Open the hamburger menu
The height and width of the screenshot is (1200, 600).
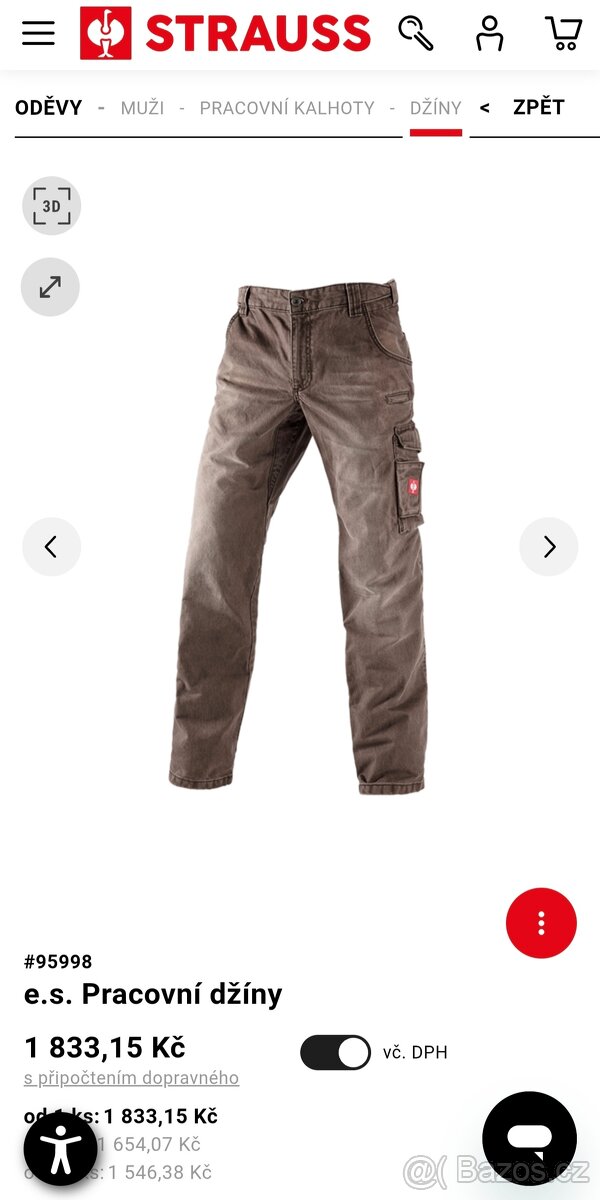tap(38, 33)
